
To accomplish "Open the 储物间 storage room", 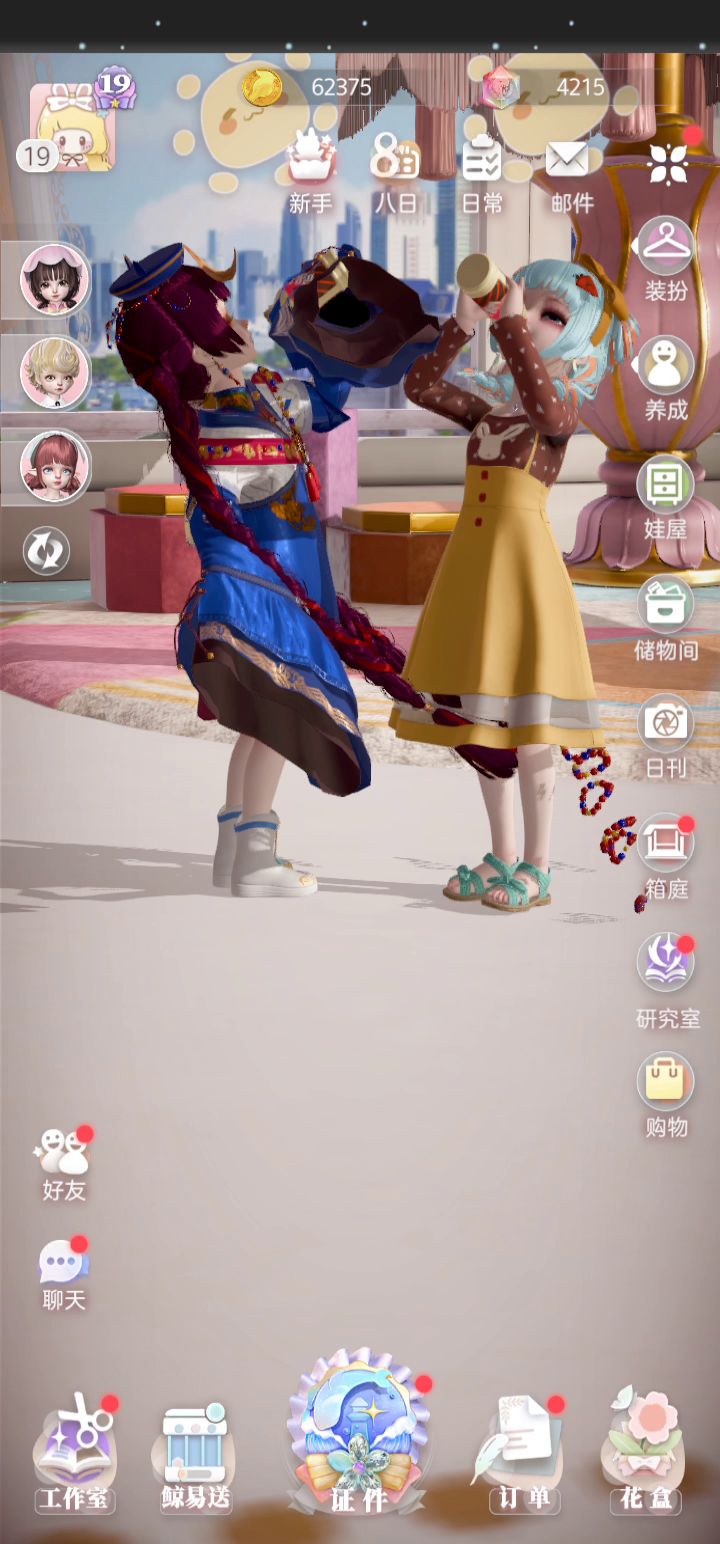I will pyautogui.click(x=666, y=618).
